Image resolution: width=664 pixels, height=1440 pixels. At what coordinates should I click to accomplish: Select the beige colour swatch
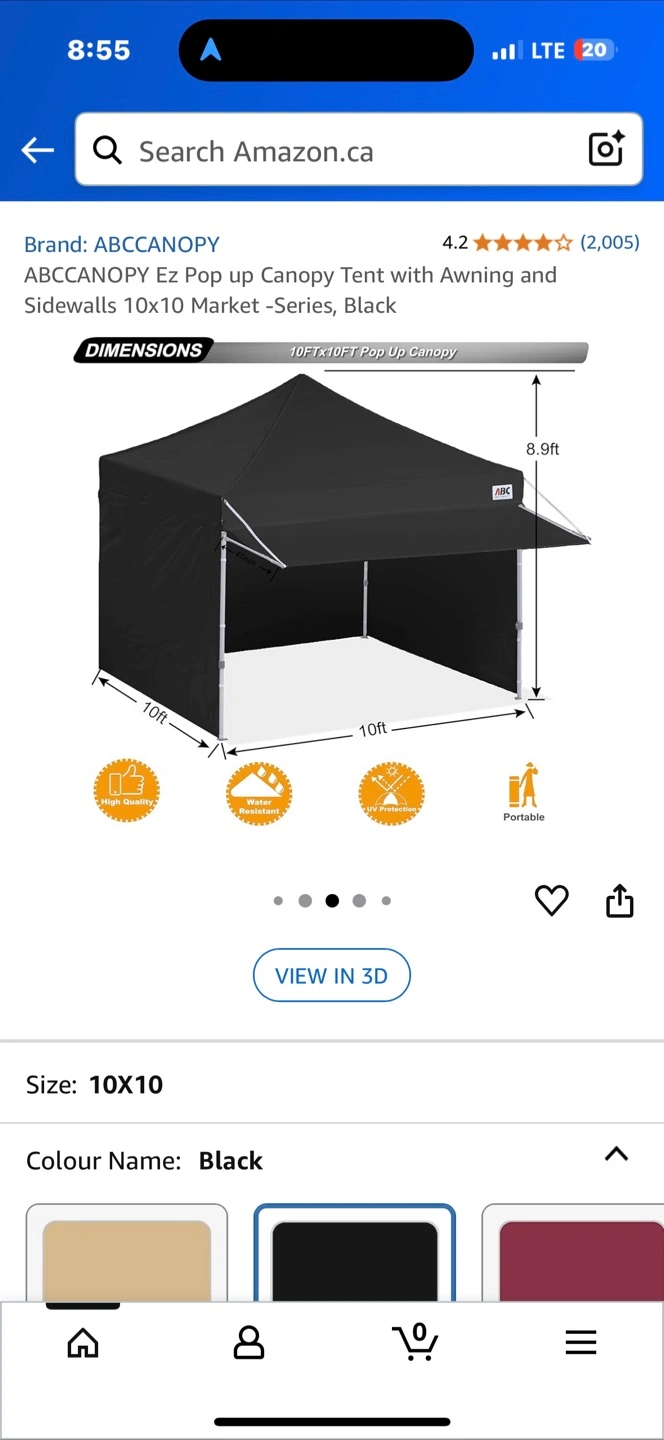coord(127,1255)
